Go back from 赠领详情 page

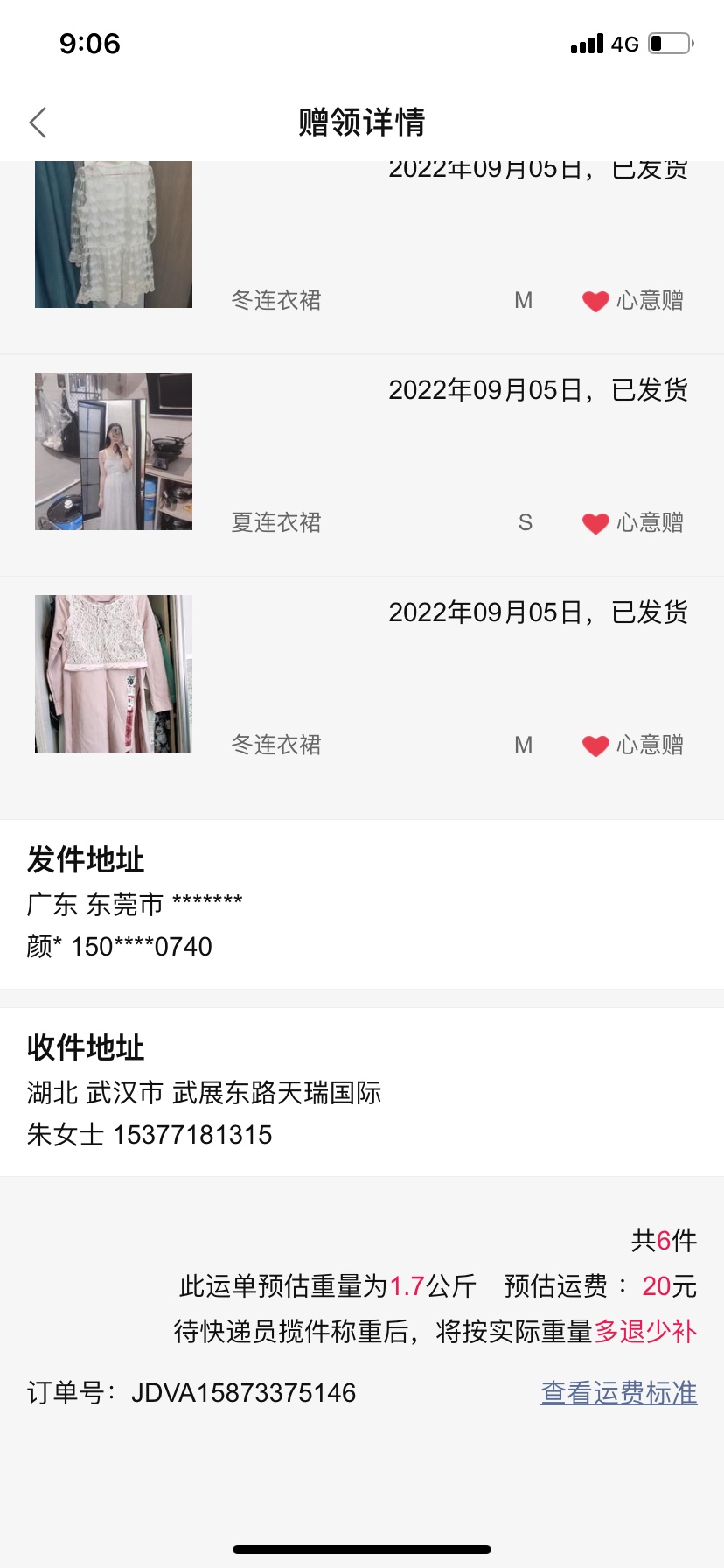(38, 122)
